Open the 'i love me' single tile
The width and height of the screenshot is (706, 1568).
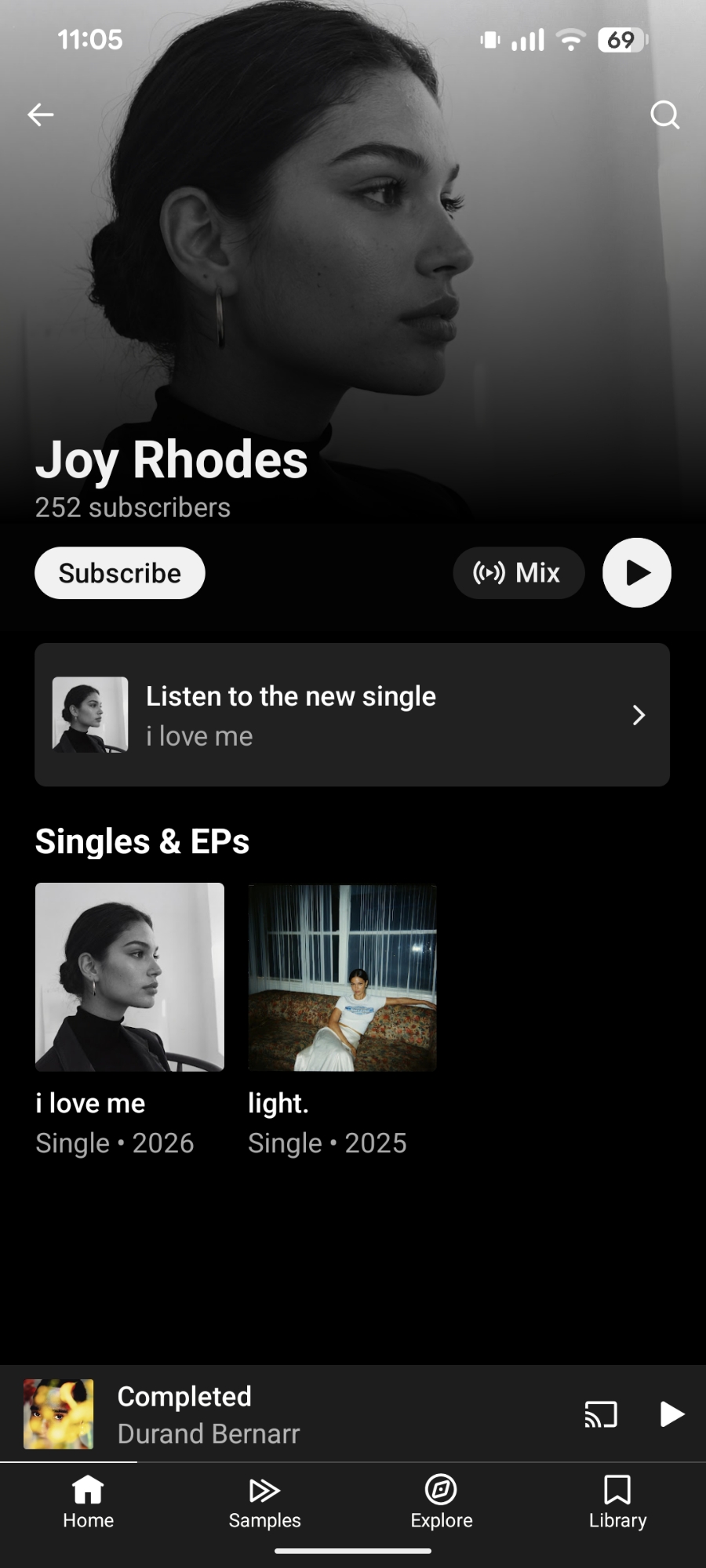click(129, 977)
